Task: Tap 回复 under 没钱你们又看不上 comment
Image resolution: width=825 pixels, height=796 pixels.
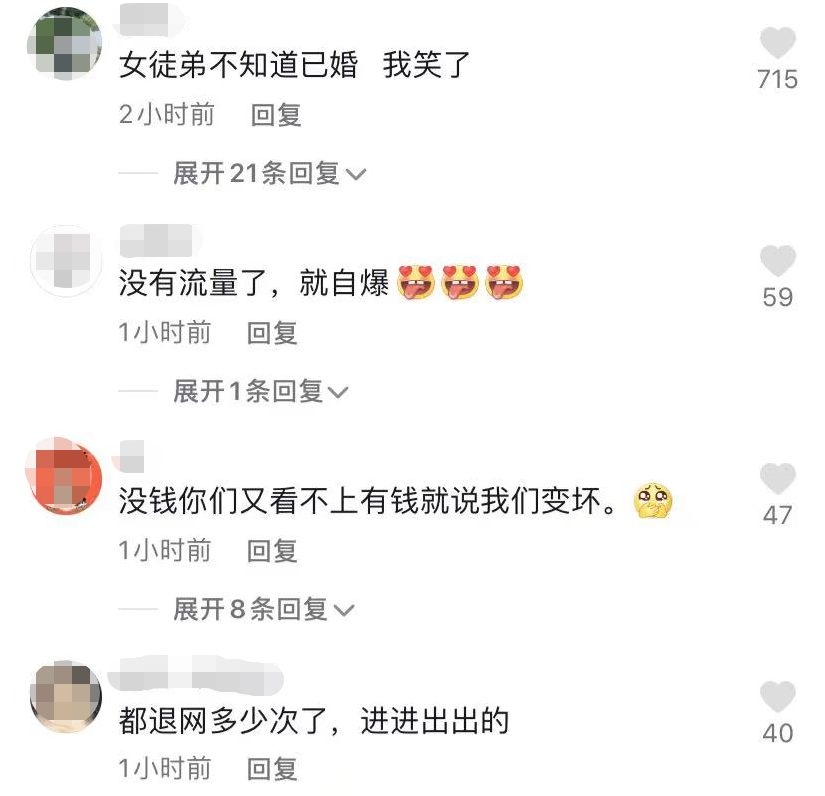Action: point(273,550)
